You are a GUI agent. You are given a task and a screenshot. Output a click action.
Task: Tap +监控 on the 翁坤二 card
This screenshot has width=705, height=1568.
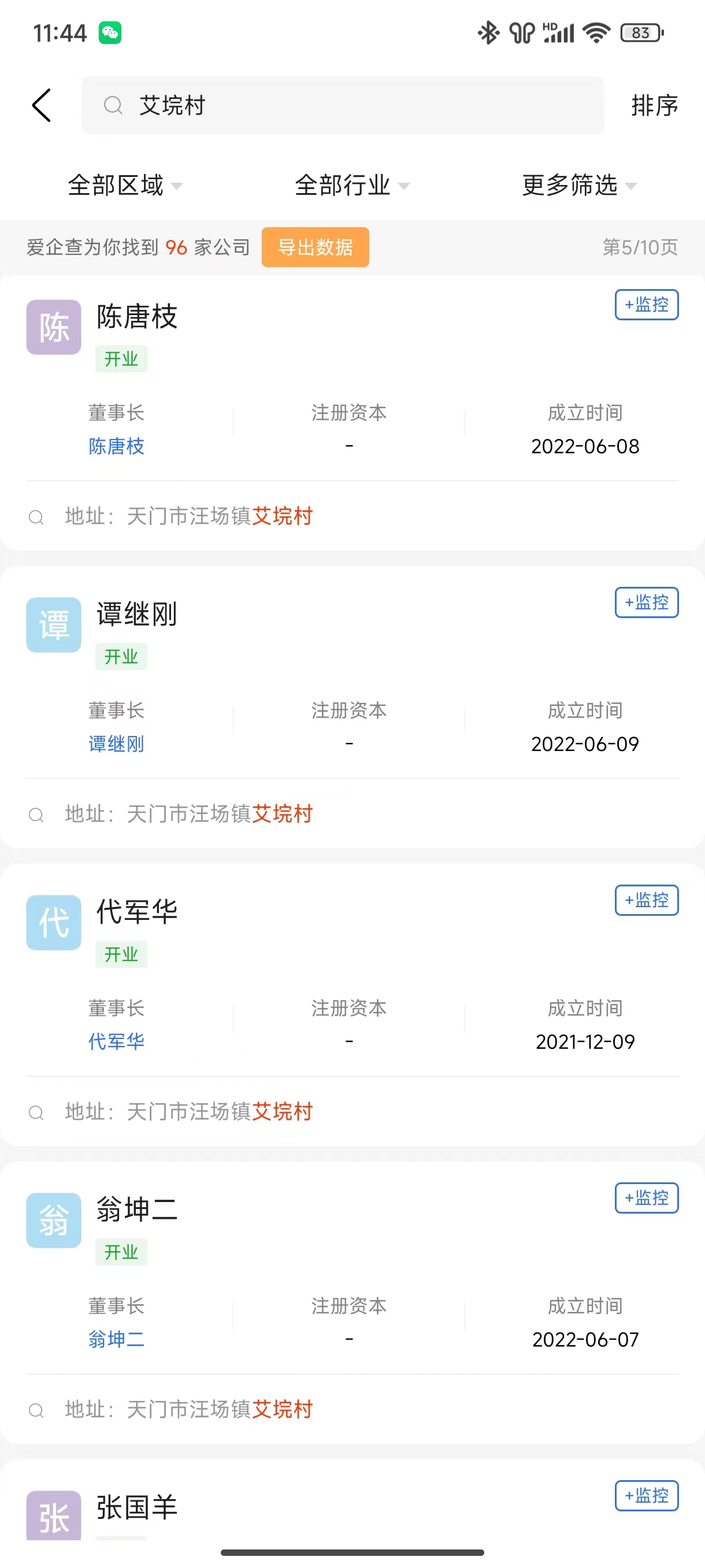tap(647, 1197)
